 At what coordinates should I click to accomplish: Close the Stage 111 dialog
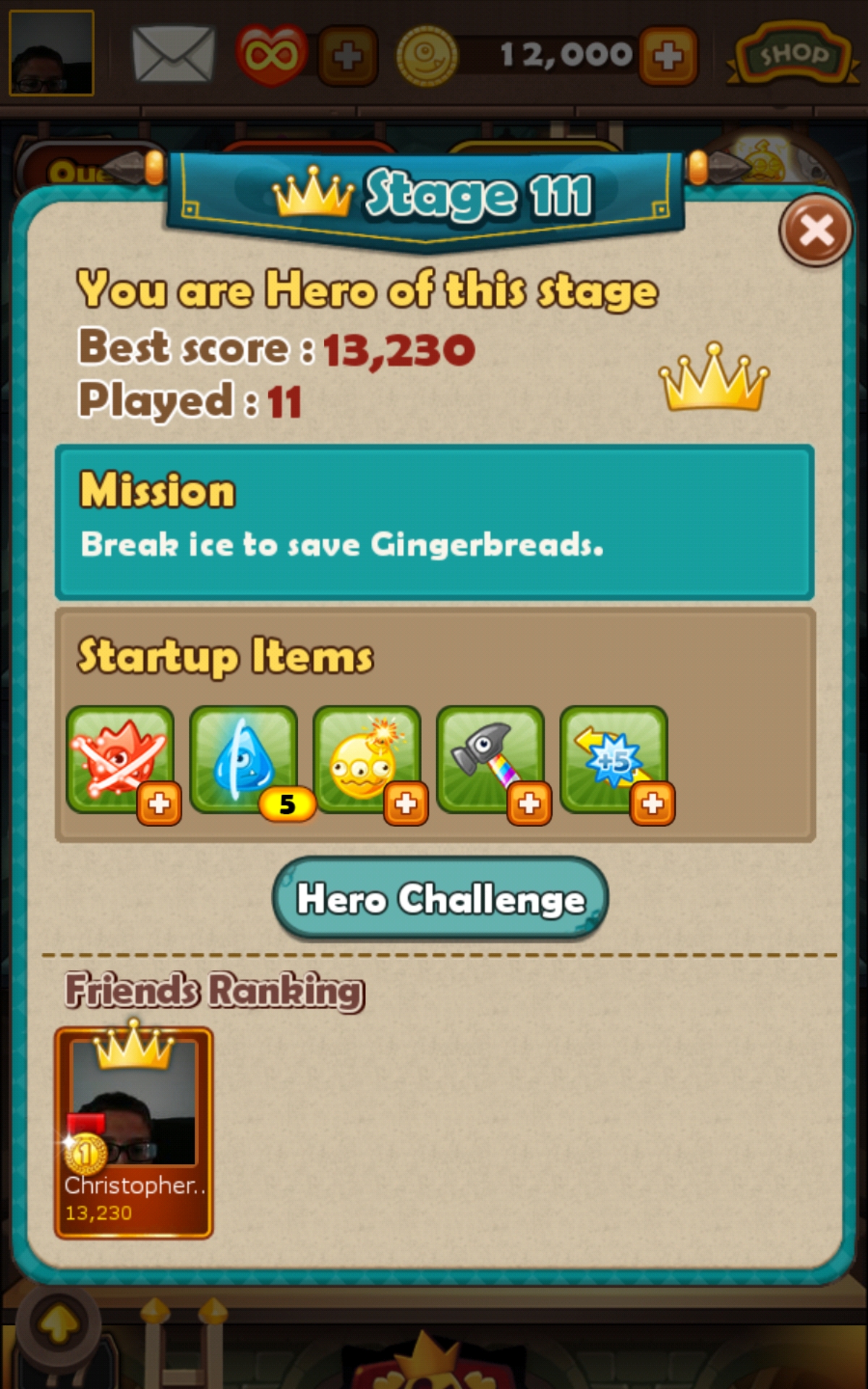tap(816, 231)
